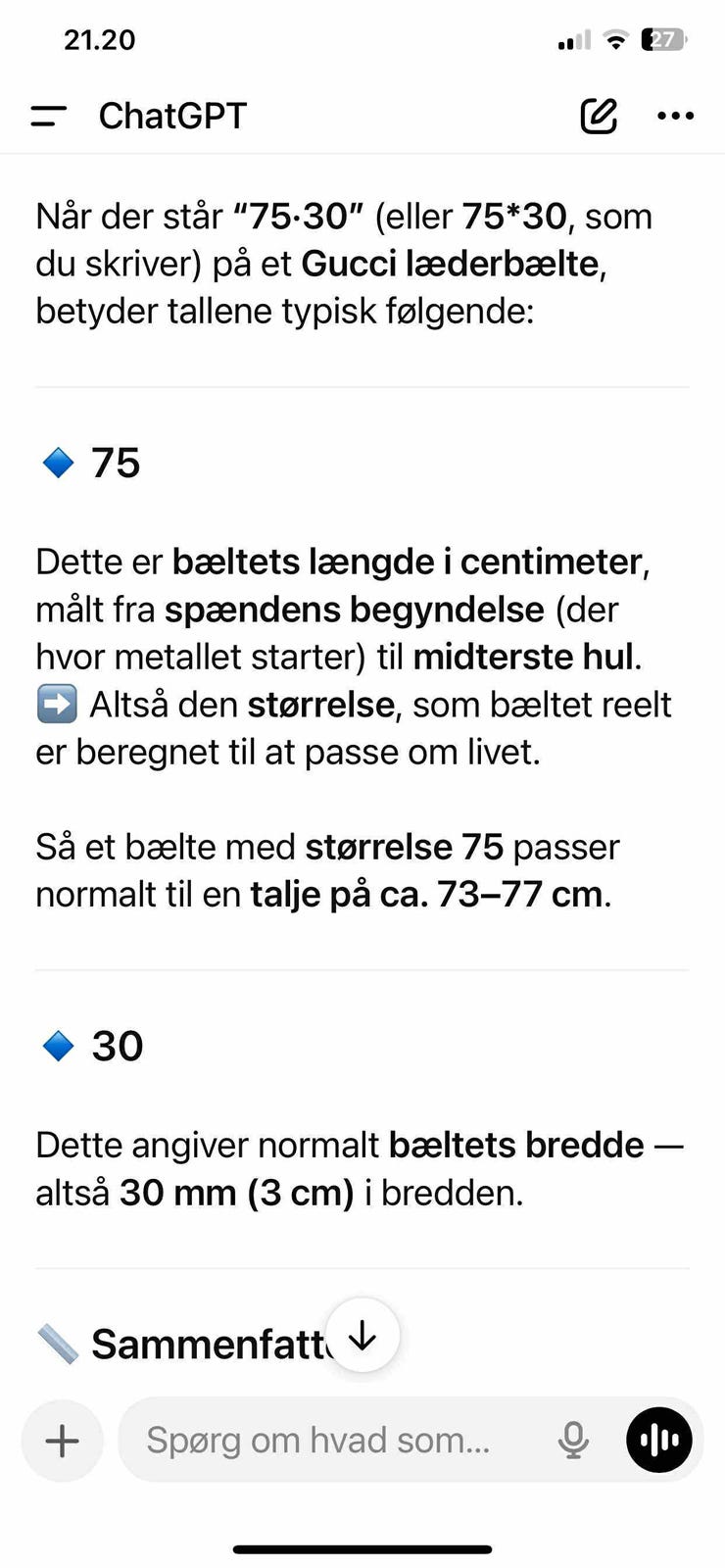Open the sidebar menu icon
The image size is (725, 1568).
coord(47,116)
